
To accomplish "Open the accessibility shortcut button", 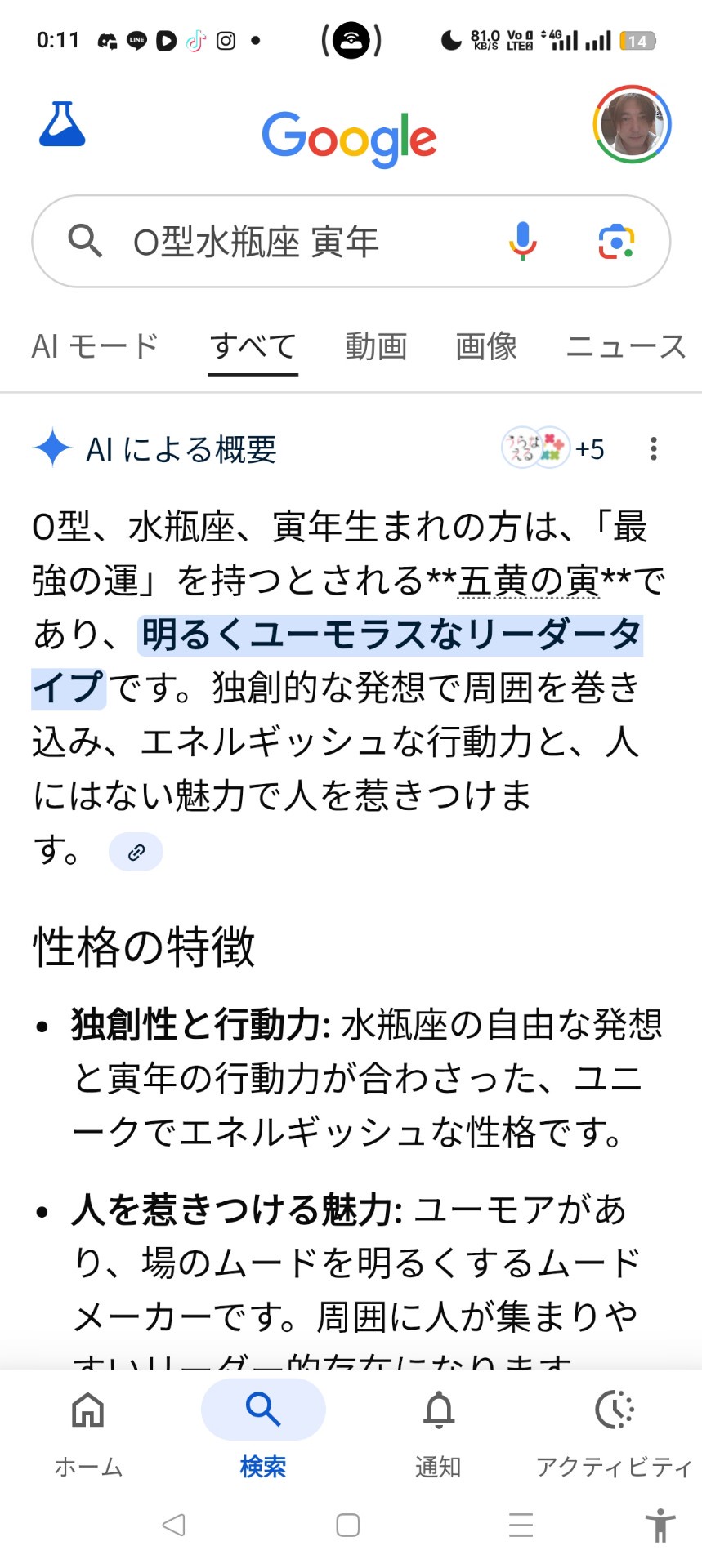I will point(660,1525).
